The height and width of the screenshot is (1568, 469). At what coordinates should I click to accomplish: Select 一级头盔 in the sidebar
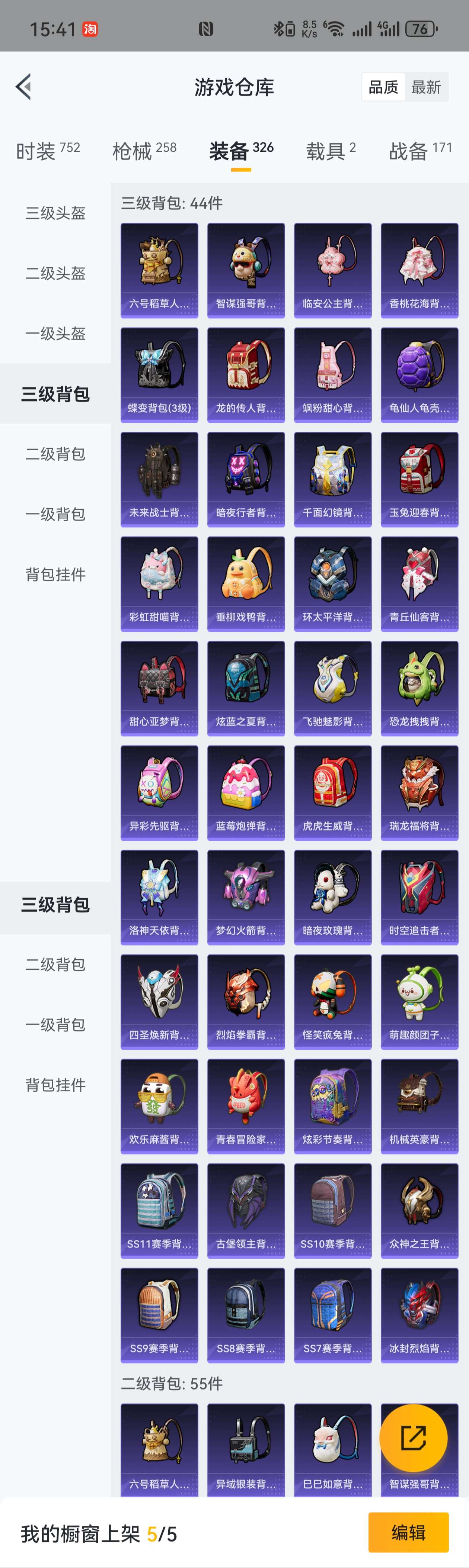click(55, 334)
